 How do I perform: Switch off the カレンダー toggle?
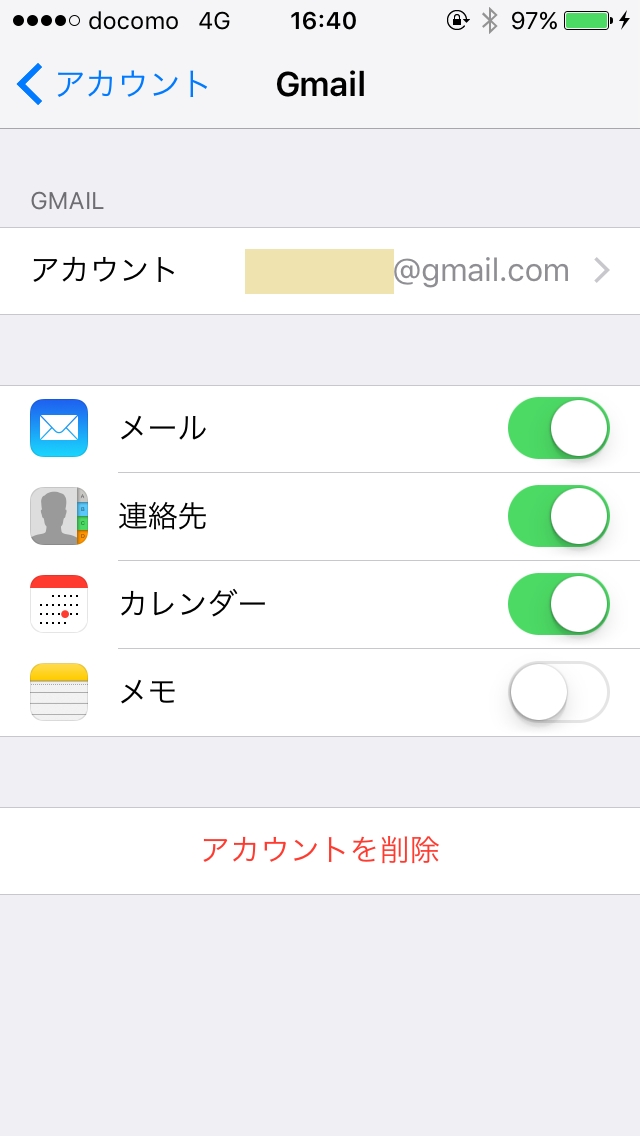[558, 604]
